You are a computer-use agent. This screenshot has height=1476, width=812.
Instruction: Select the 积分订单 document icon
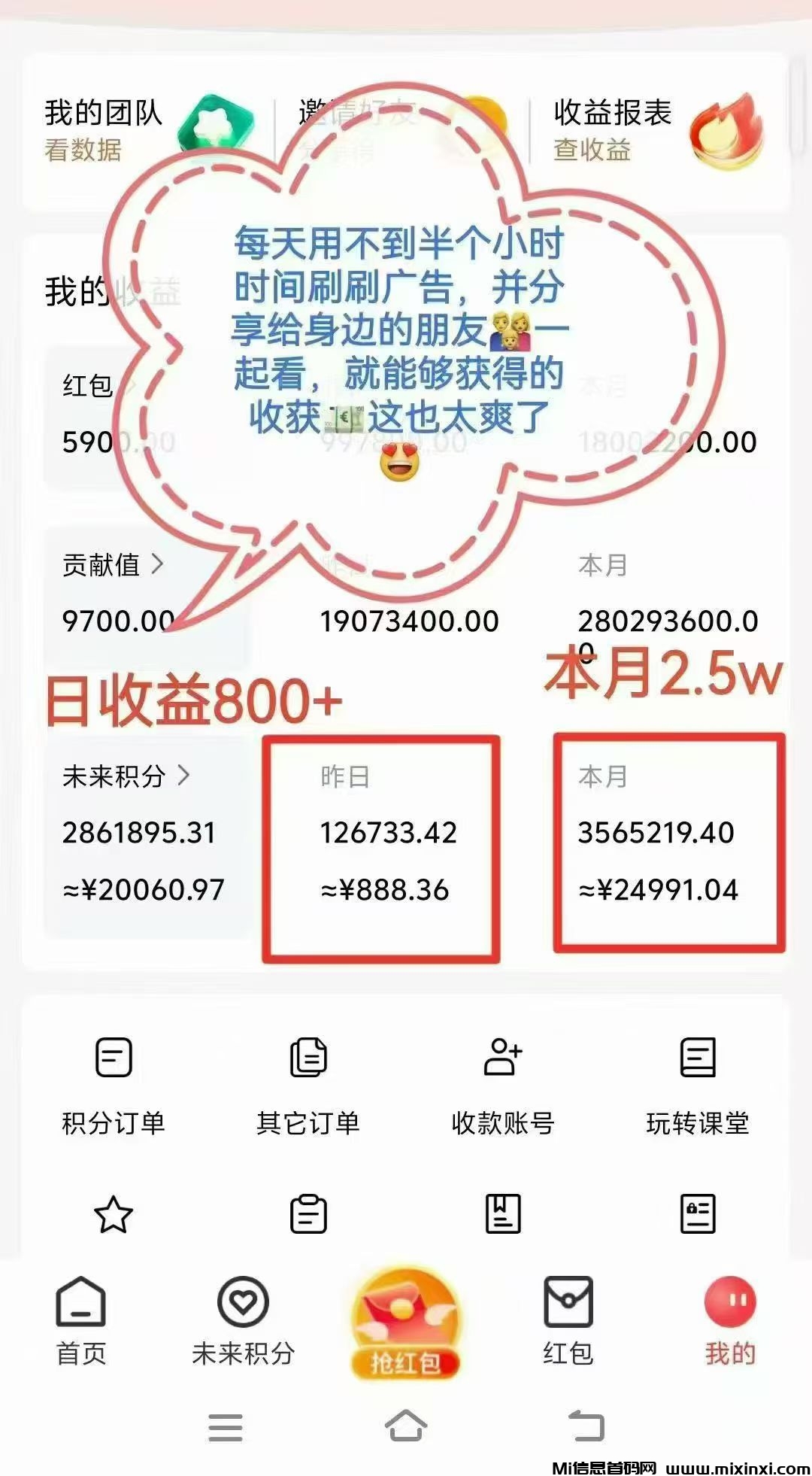click(113, 1058)
